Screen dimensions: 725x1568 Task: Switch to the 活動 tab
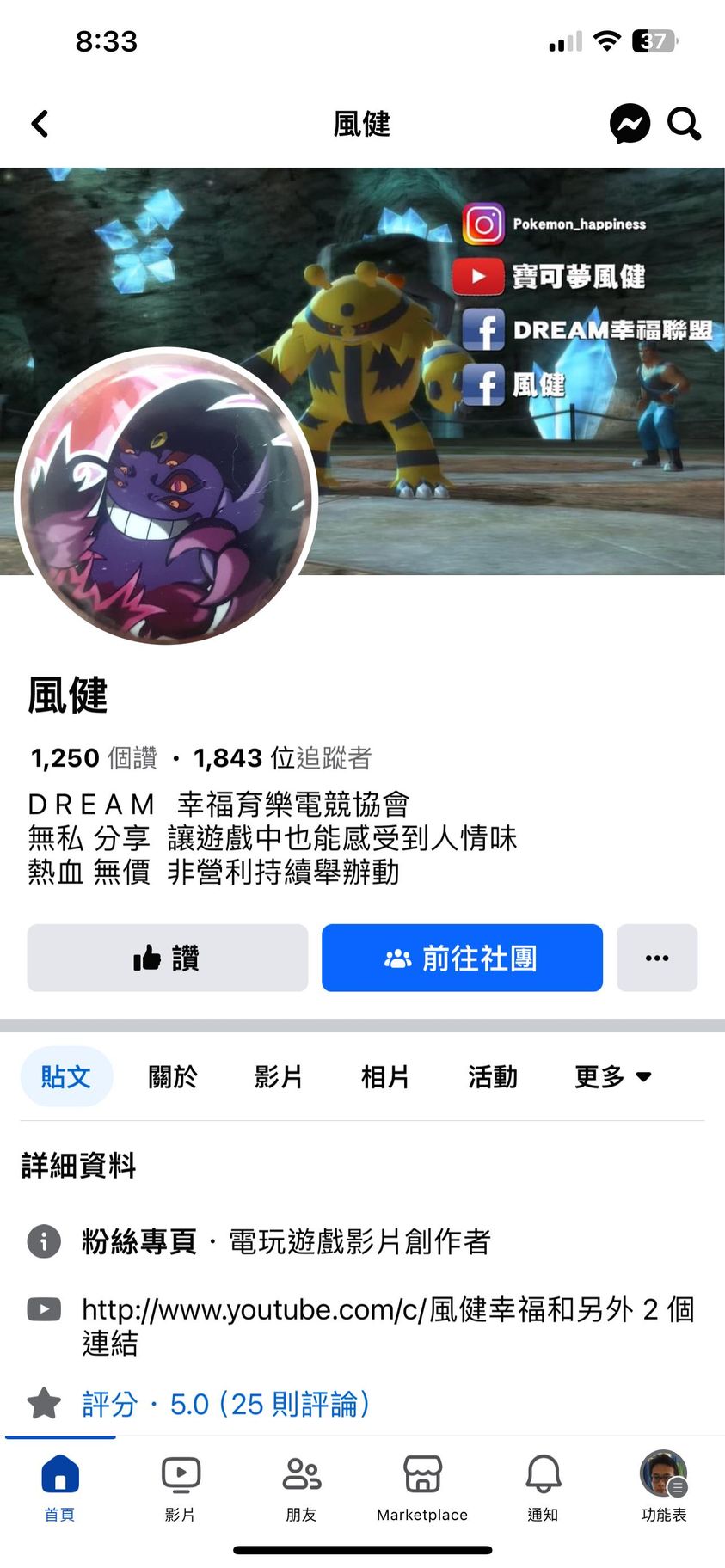493,1076
